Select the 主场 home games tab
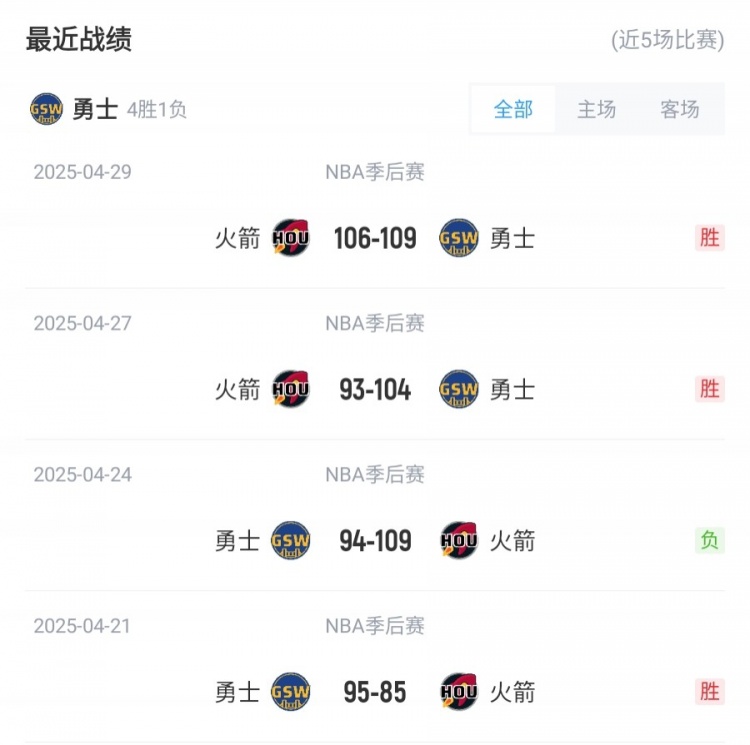The width and height of the screenshot is (750, 745). 596,109
